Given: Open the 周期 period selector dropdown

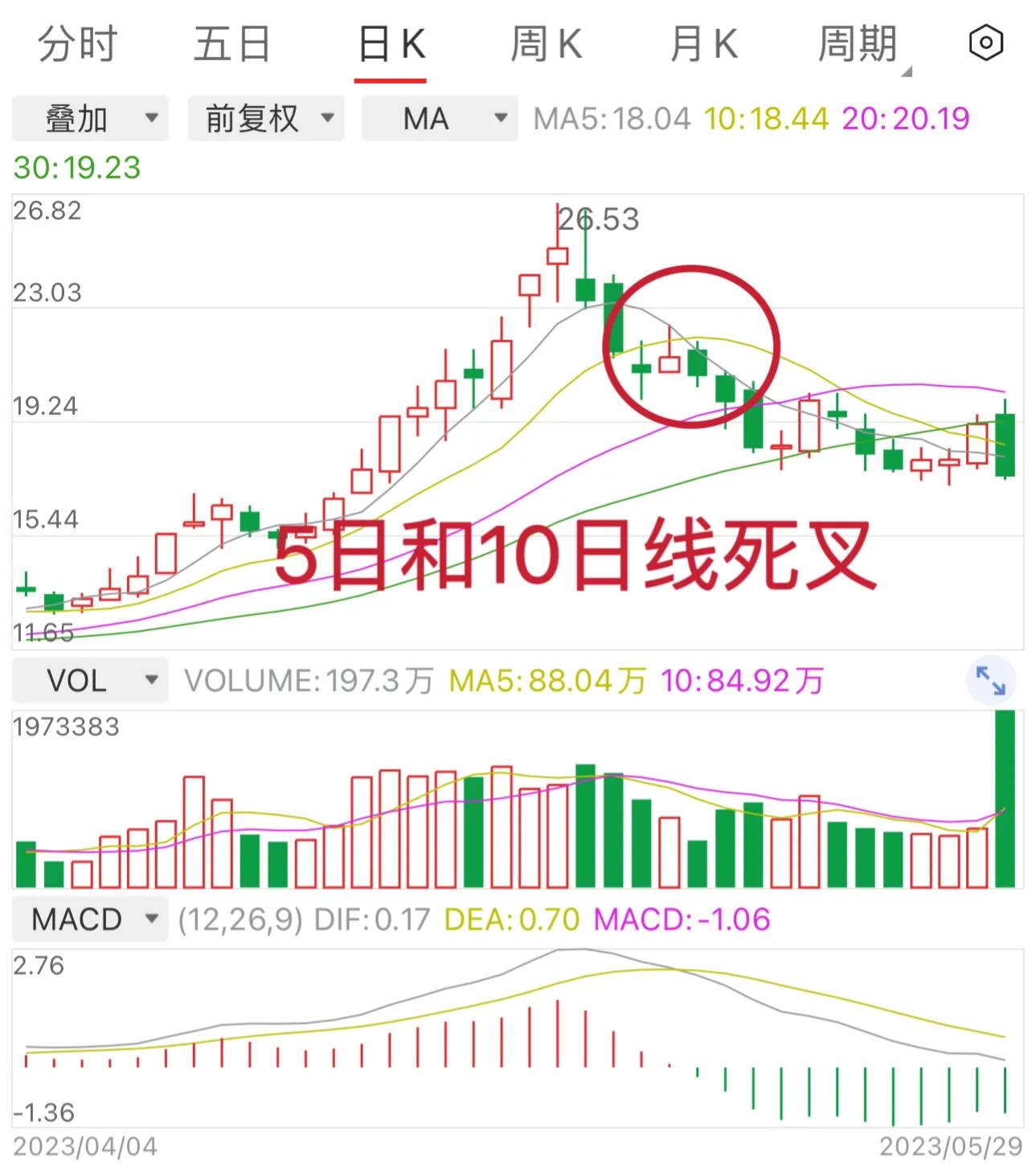Looking at the screenshot, I should 855,45.
